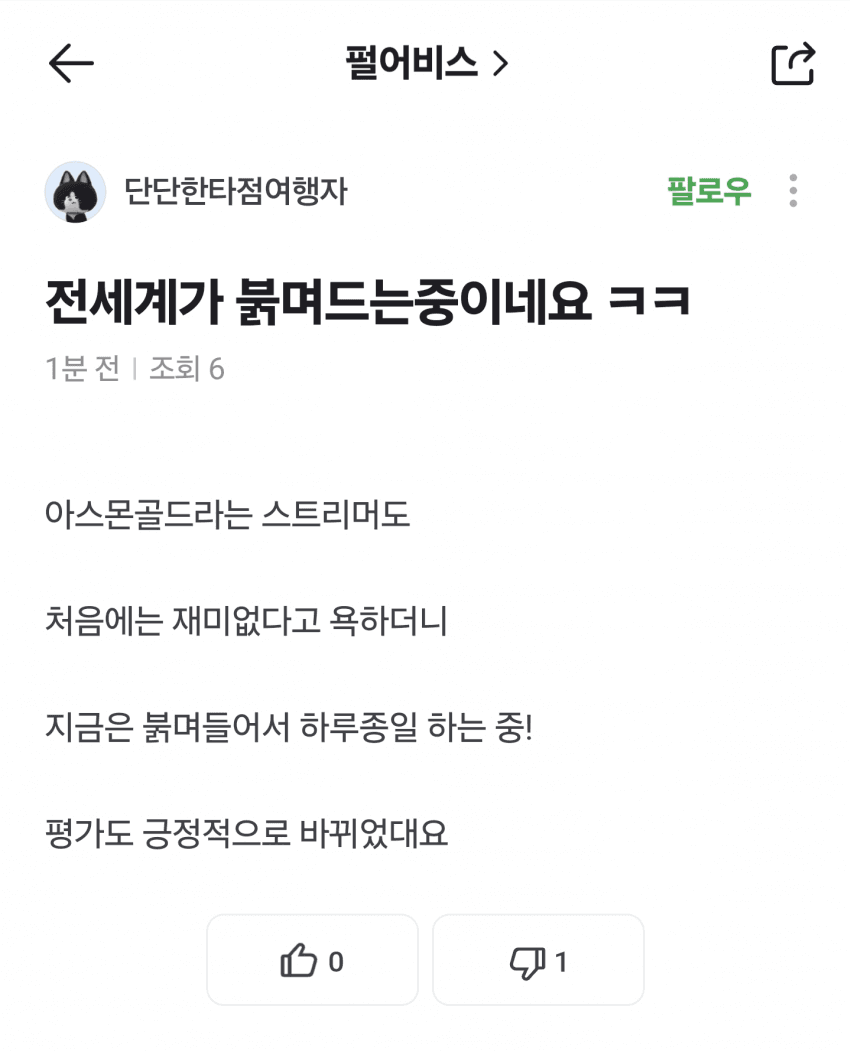Open the post overflow menu
The height and width of the screenshot is (1052, 850).
(x=793, y=190)
